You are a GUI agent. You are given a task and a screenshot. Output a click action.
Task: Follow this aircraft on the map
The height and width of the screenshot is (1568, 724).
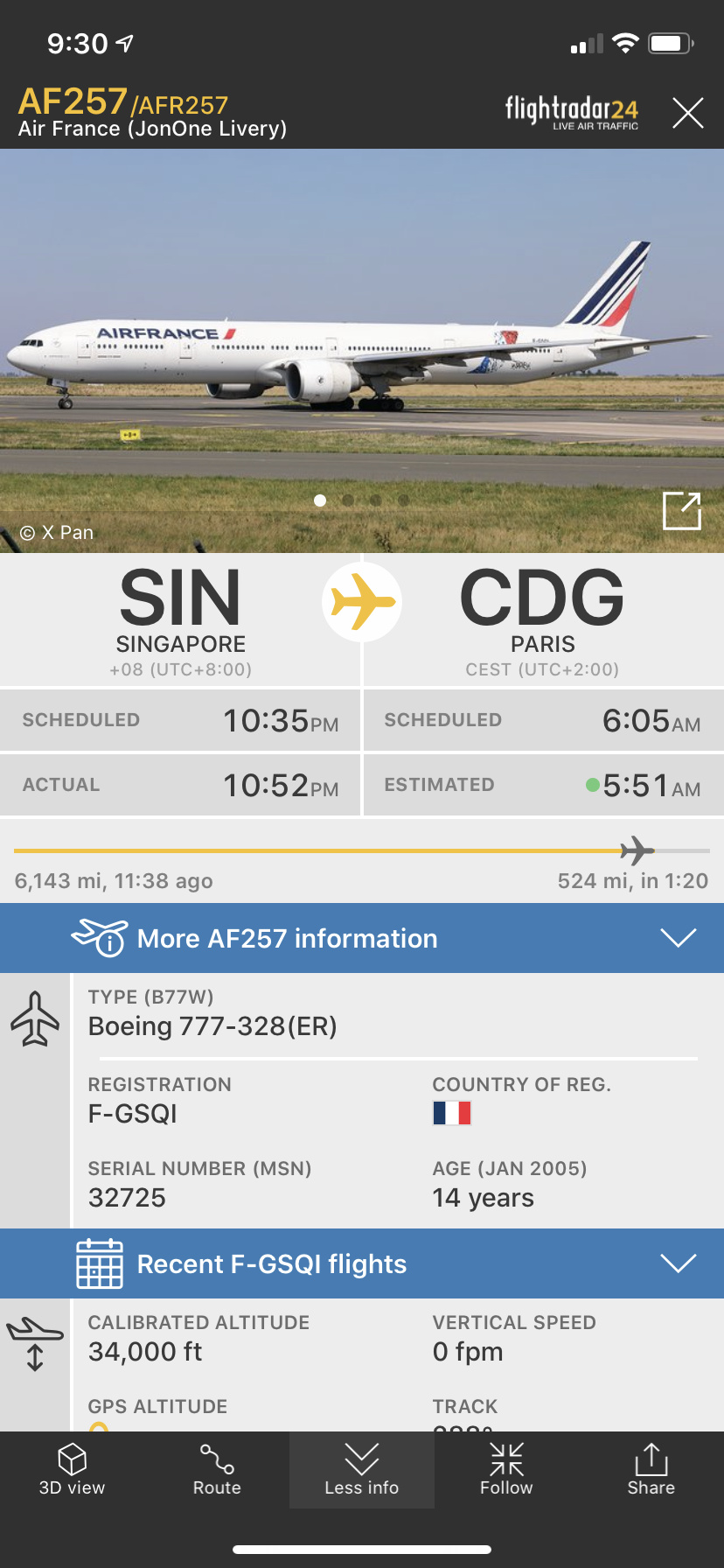(x=506, y=1470)
